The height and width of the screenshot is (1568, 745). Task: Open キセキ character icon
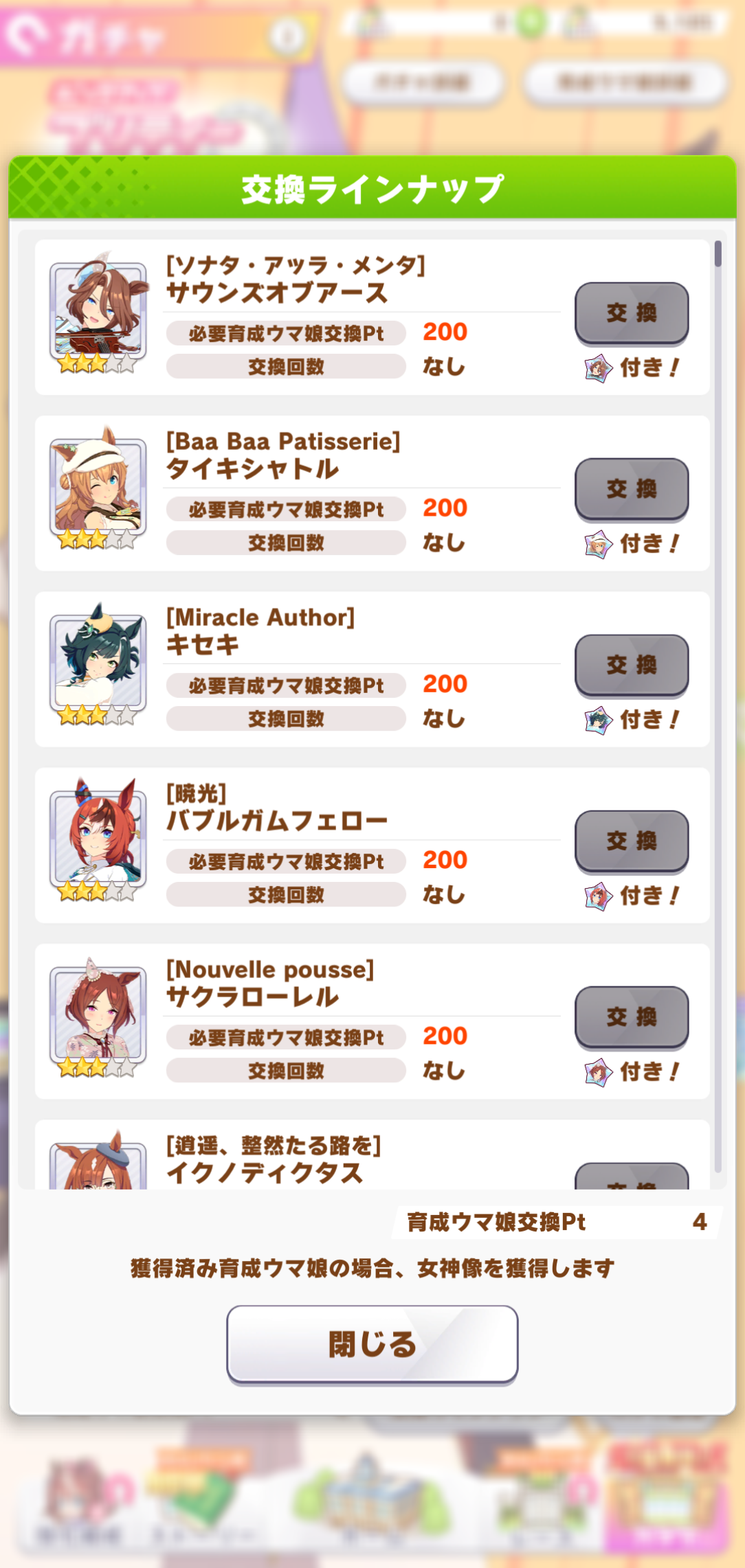[x=98, y=664]
